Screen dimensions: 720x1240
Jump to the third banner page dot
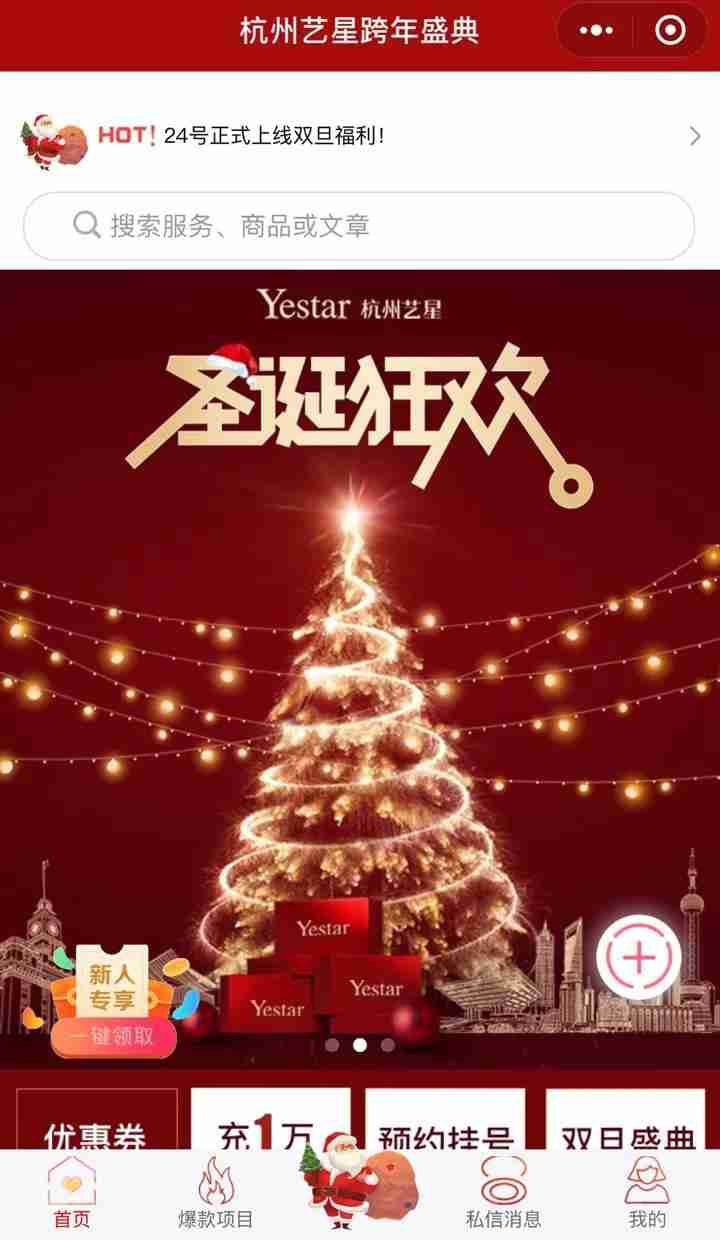tap(387, 1046)
